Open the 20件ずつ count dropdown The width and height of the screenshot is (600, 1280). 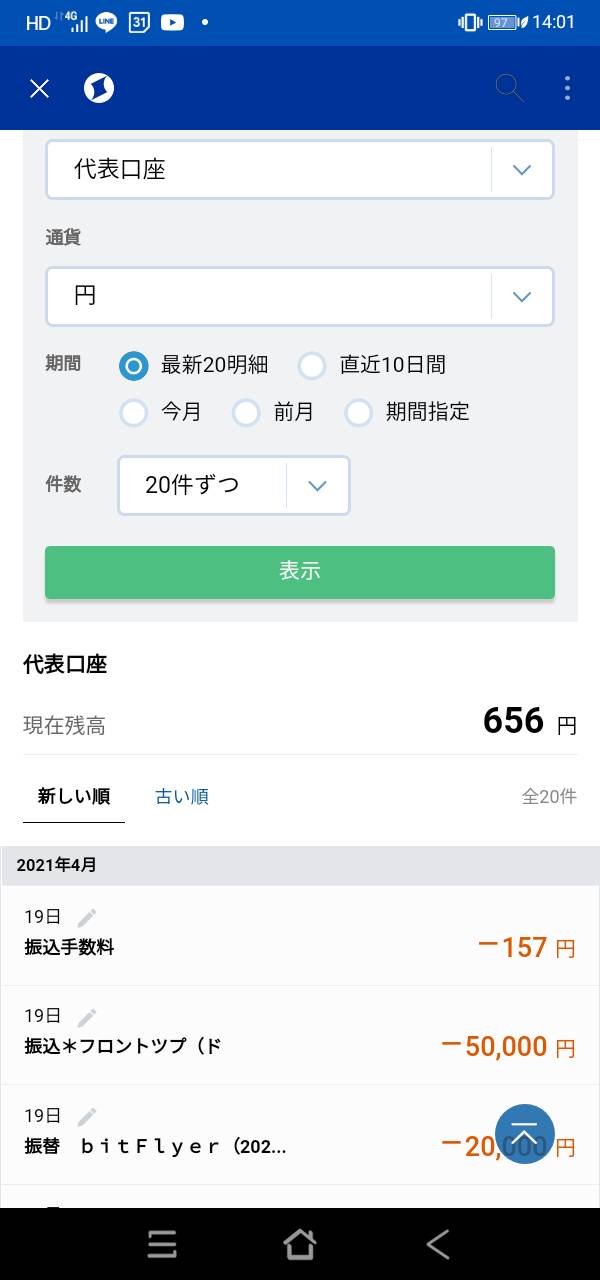click(x=234, y=485)
